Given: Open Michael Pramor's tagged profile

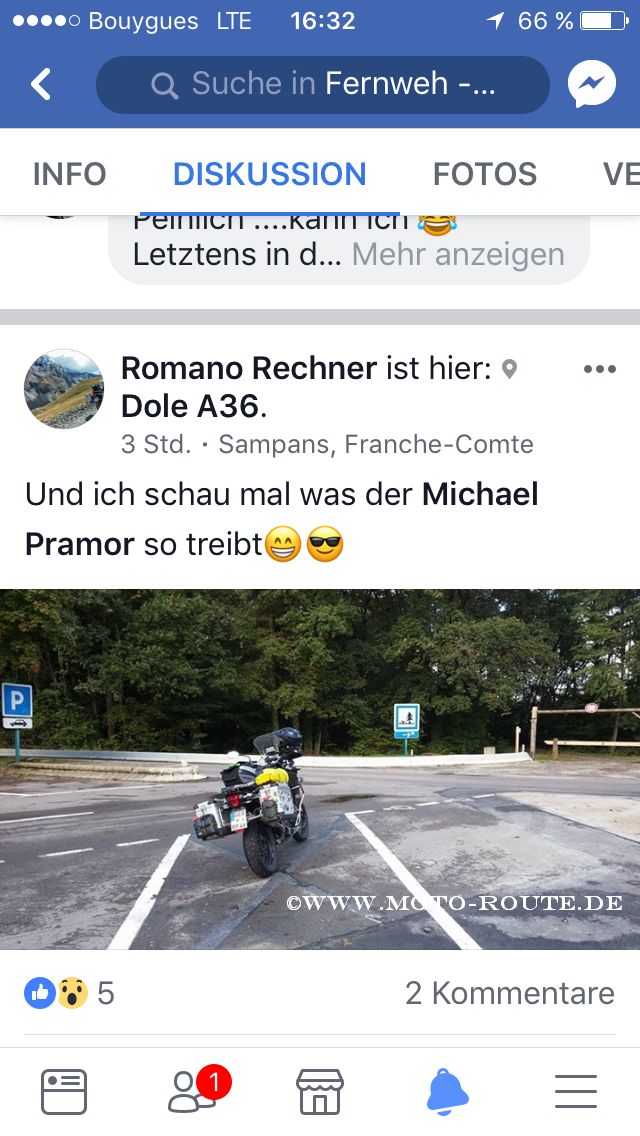Looking at the screenshot, I should tap(282, 519).
